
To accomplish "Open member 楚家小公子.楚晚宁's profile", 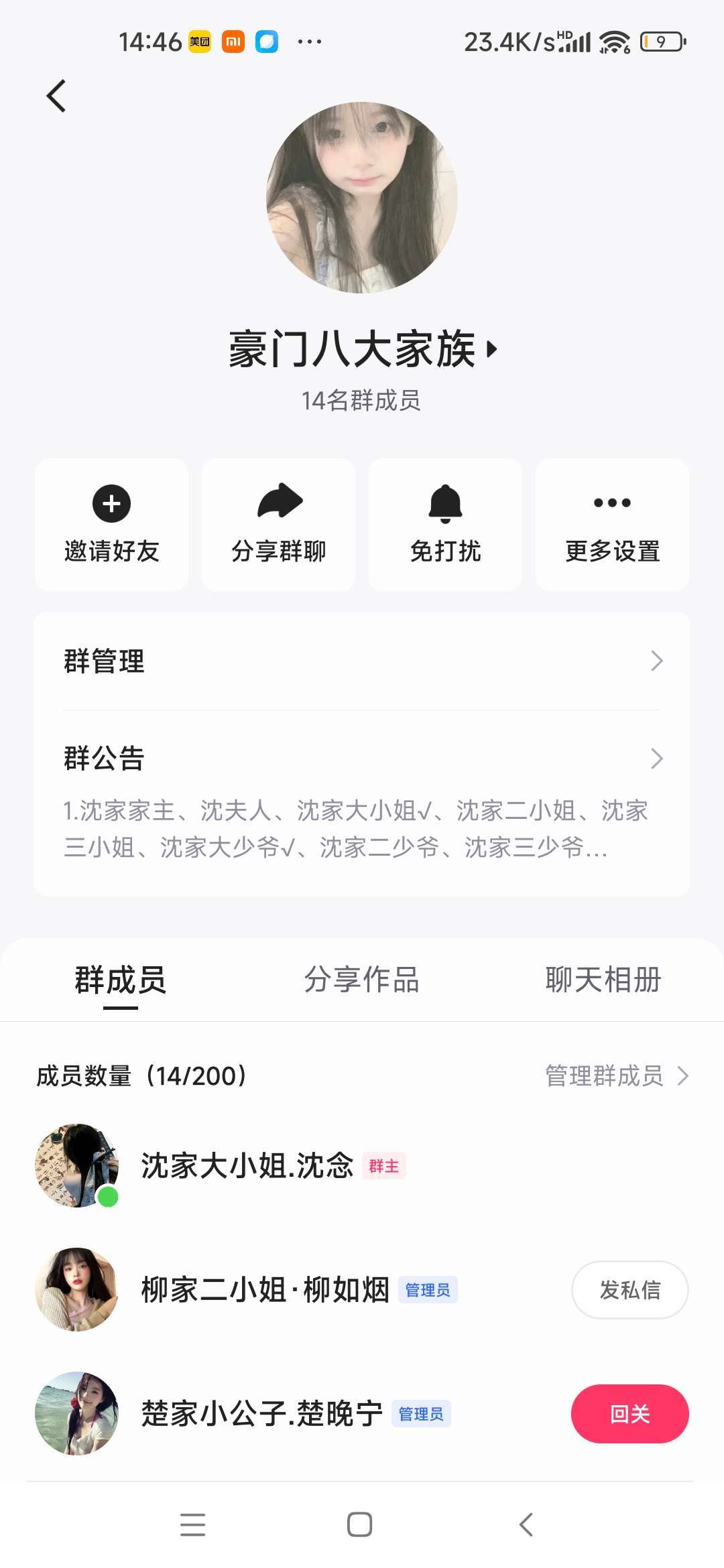I will (x=261, y=1414).
